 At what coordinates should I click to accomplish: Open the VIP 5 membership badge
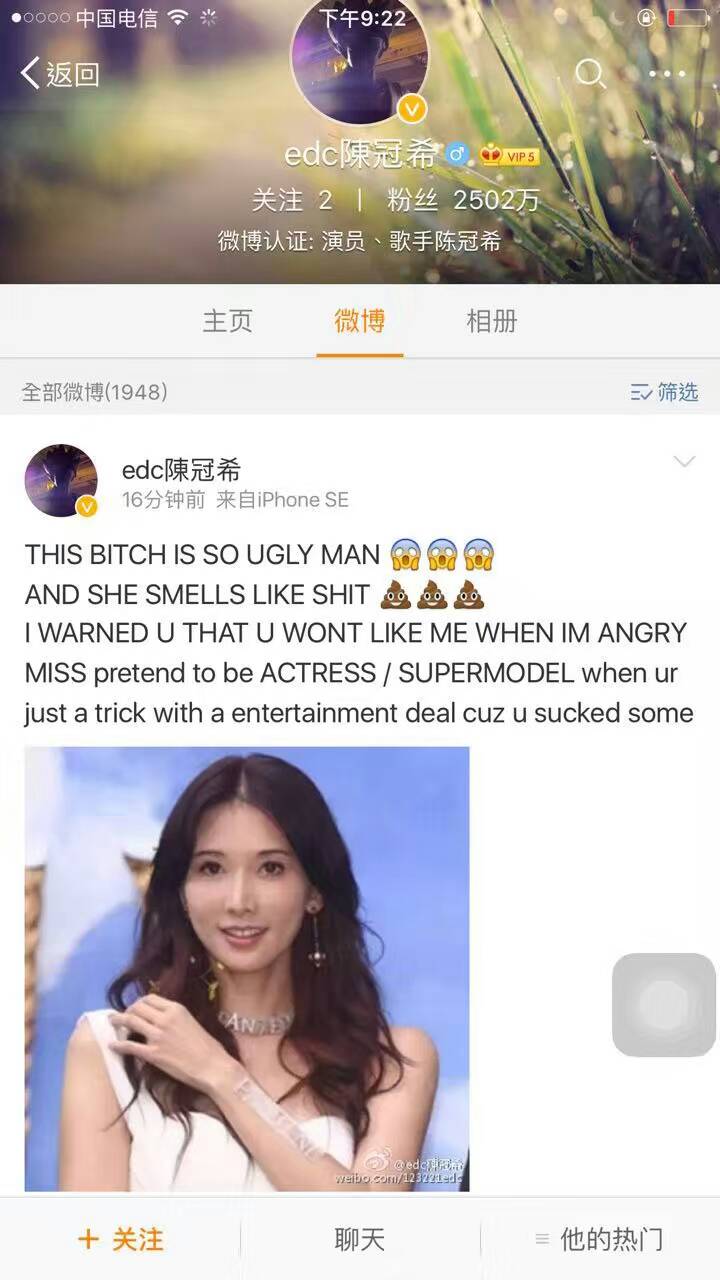point(510,156)
